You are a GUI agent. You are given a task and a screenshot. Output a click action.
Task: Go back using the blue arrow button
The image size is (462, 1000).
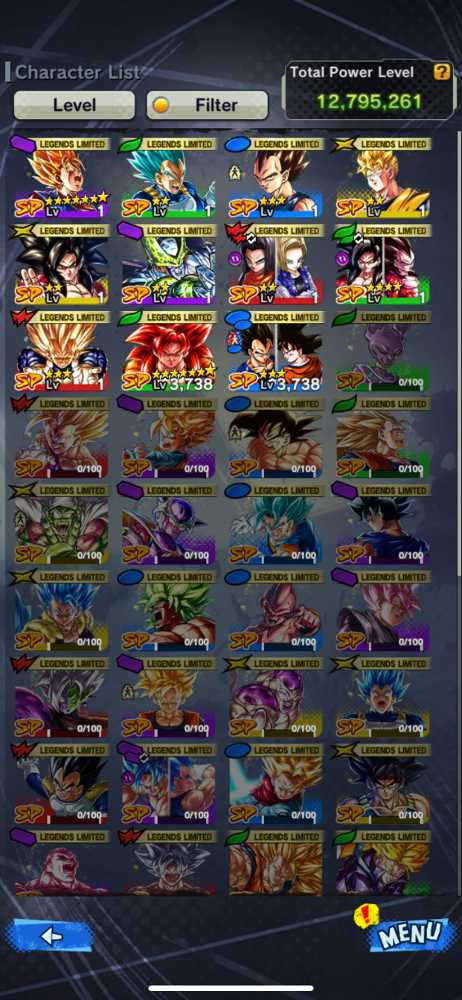[49, 936]
